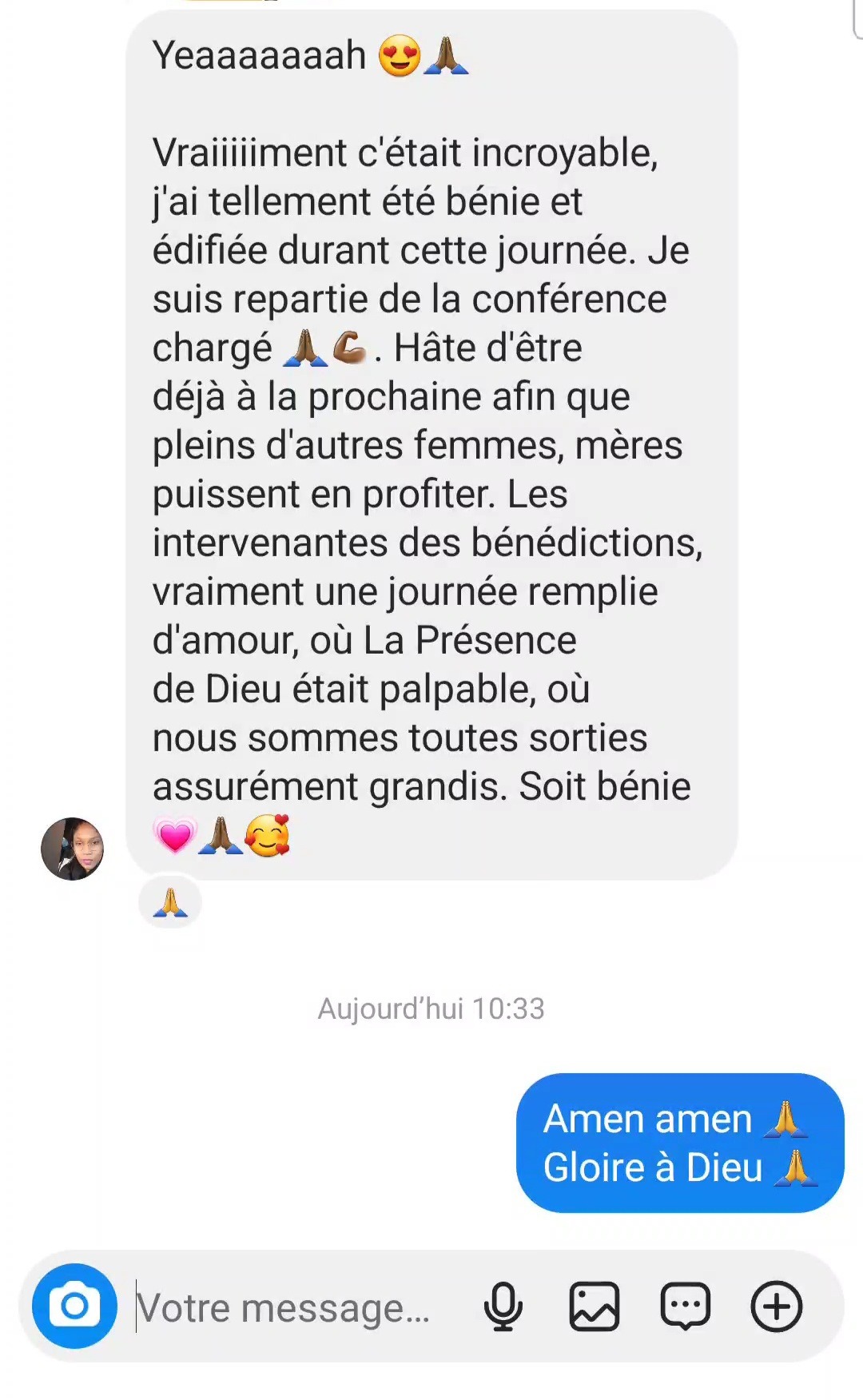View the sender's profile picture
This screenshot has width=863, height=1400.
pyautogui.click(x=73, y=849)
